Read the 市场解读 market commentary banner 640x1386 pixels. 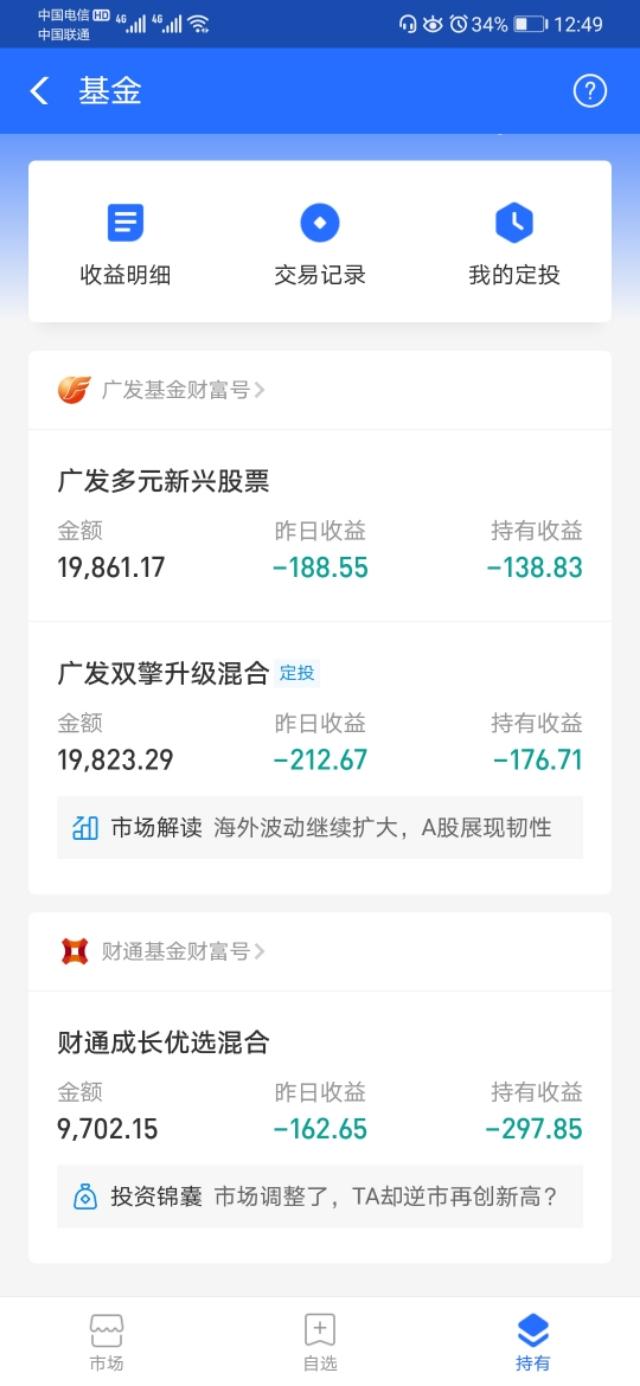(x=320, y=828)
